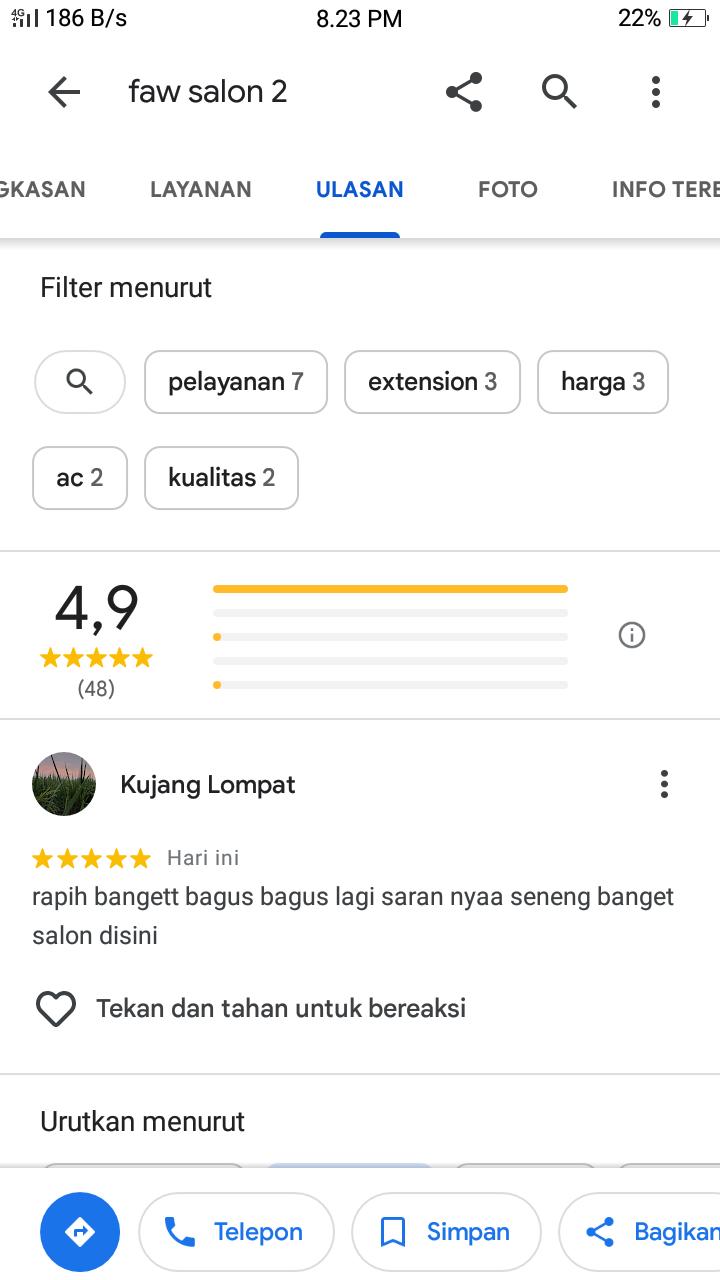The height and width of the screenshot is (1280, 720).
Task: Open rating info icon
Action: pos(632,635)
